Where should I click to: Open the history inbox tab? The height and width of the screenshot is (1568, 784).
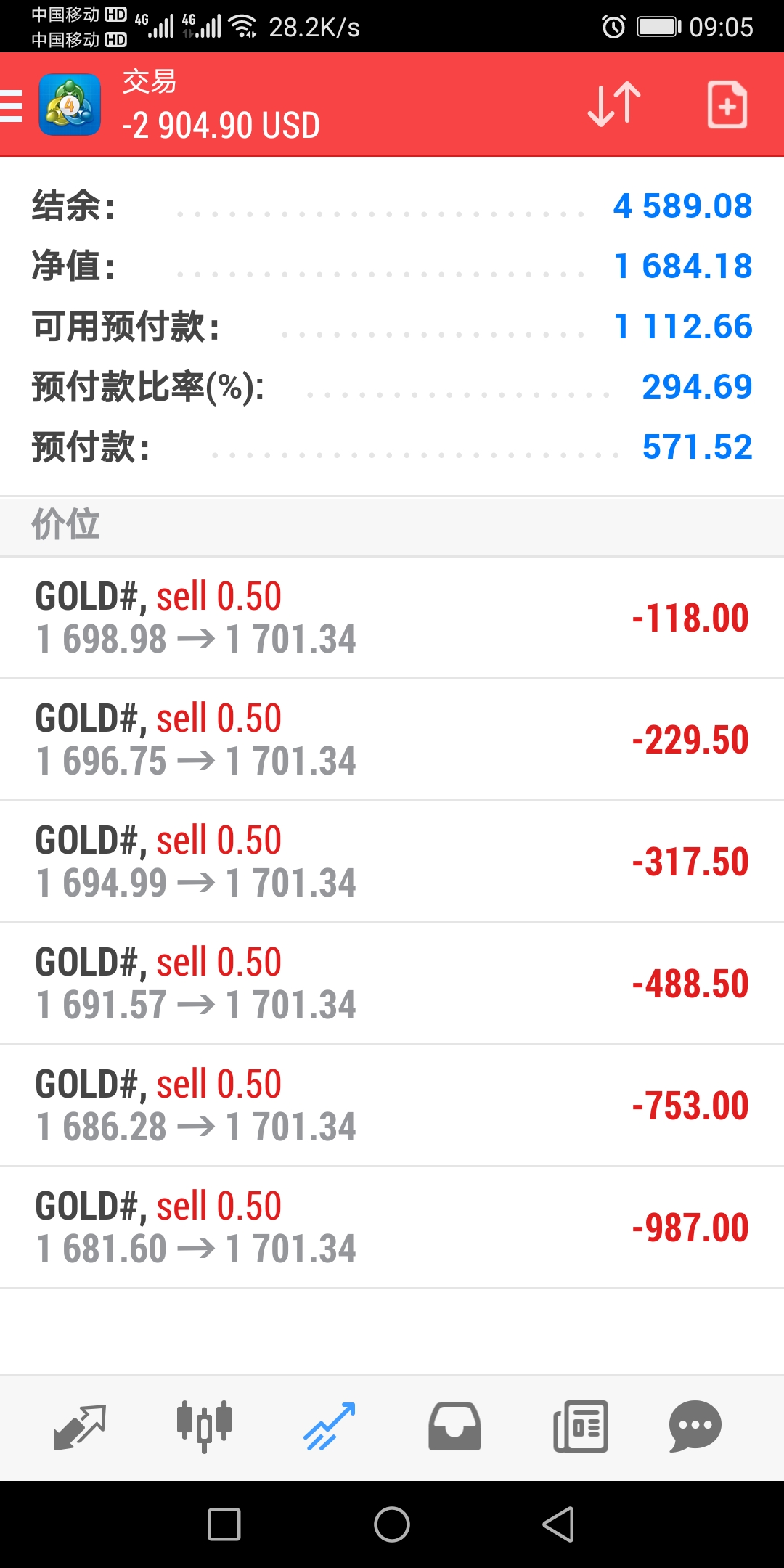(454, 1426)
